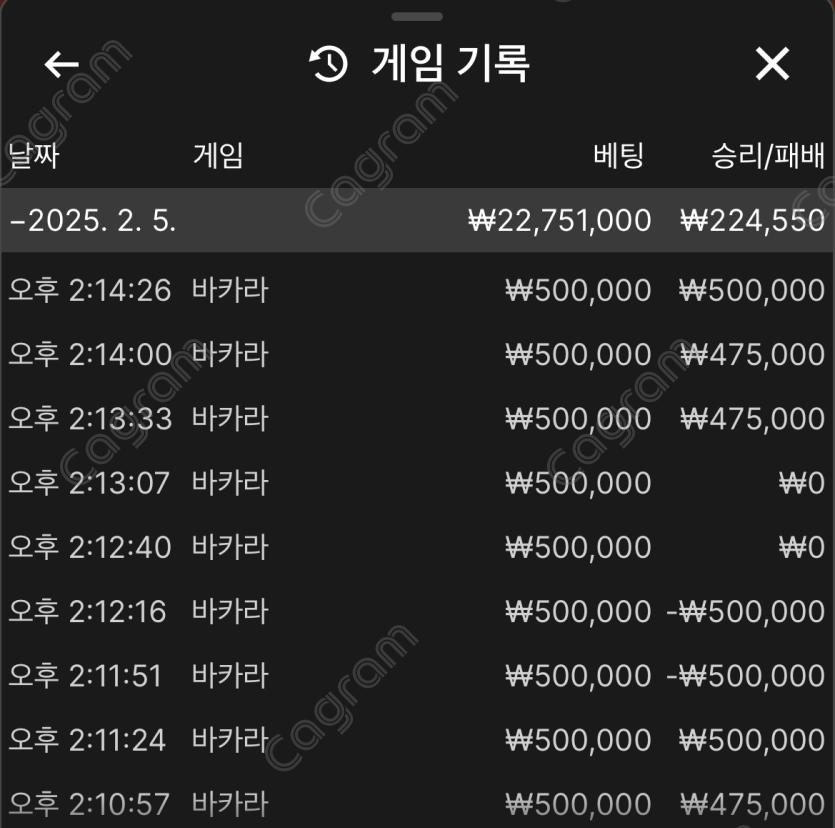Open the 오후 2:10:57 바카라 record
The width and height of the screenshot is (835, 828).
[417, 803]
